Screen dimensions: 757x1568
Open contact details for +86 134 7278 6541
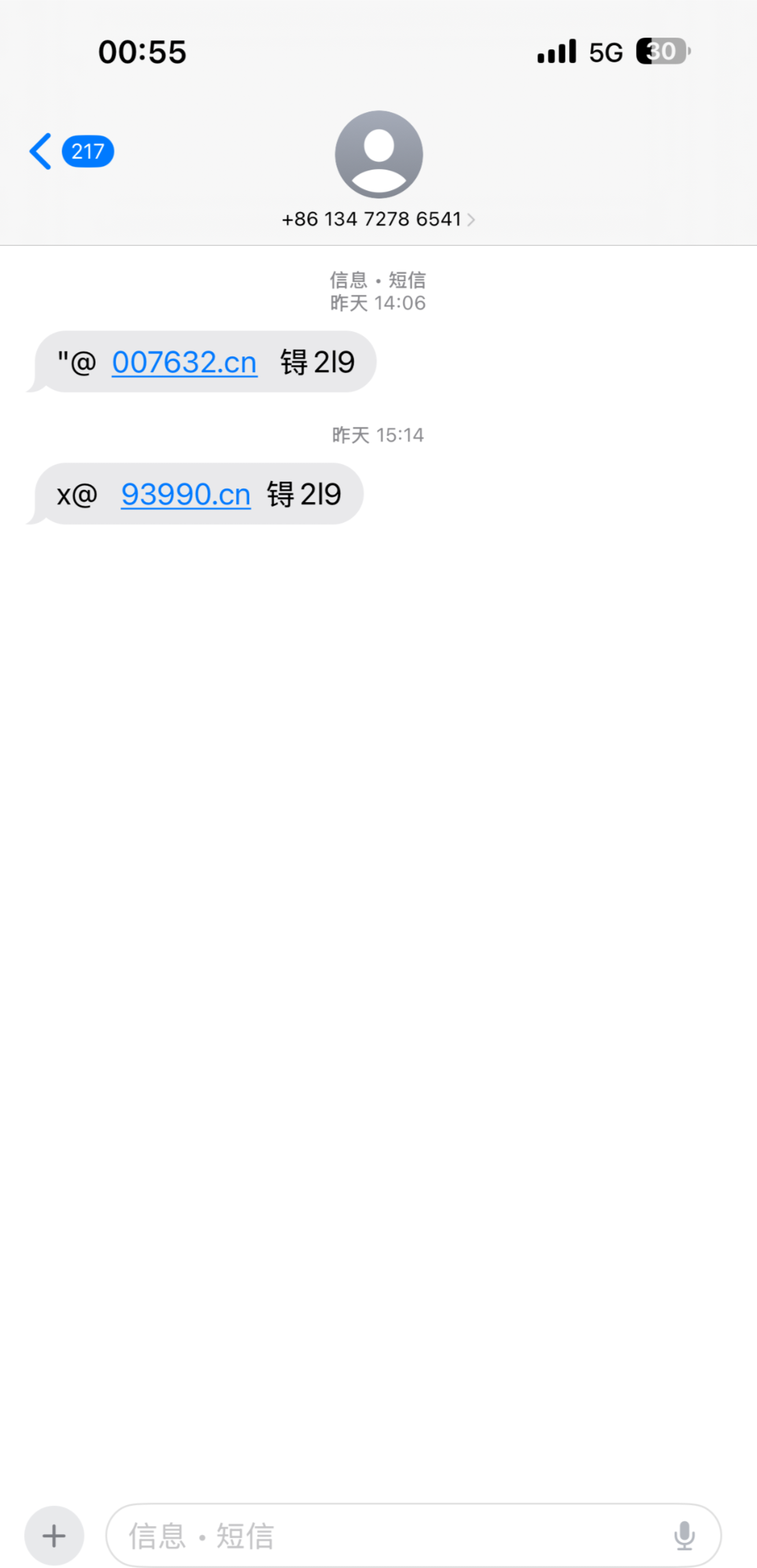pos(378,219)
